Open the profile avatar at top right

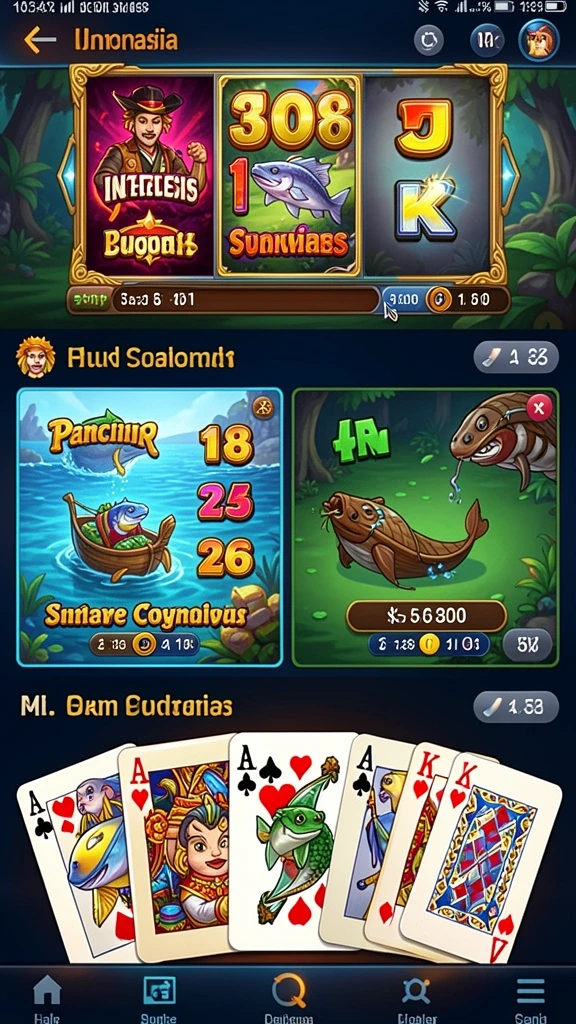[x=539, y=40]
